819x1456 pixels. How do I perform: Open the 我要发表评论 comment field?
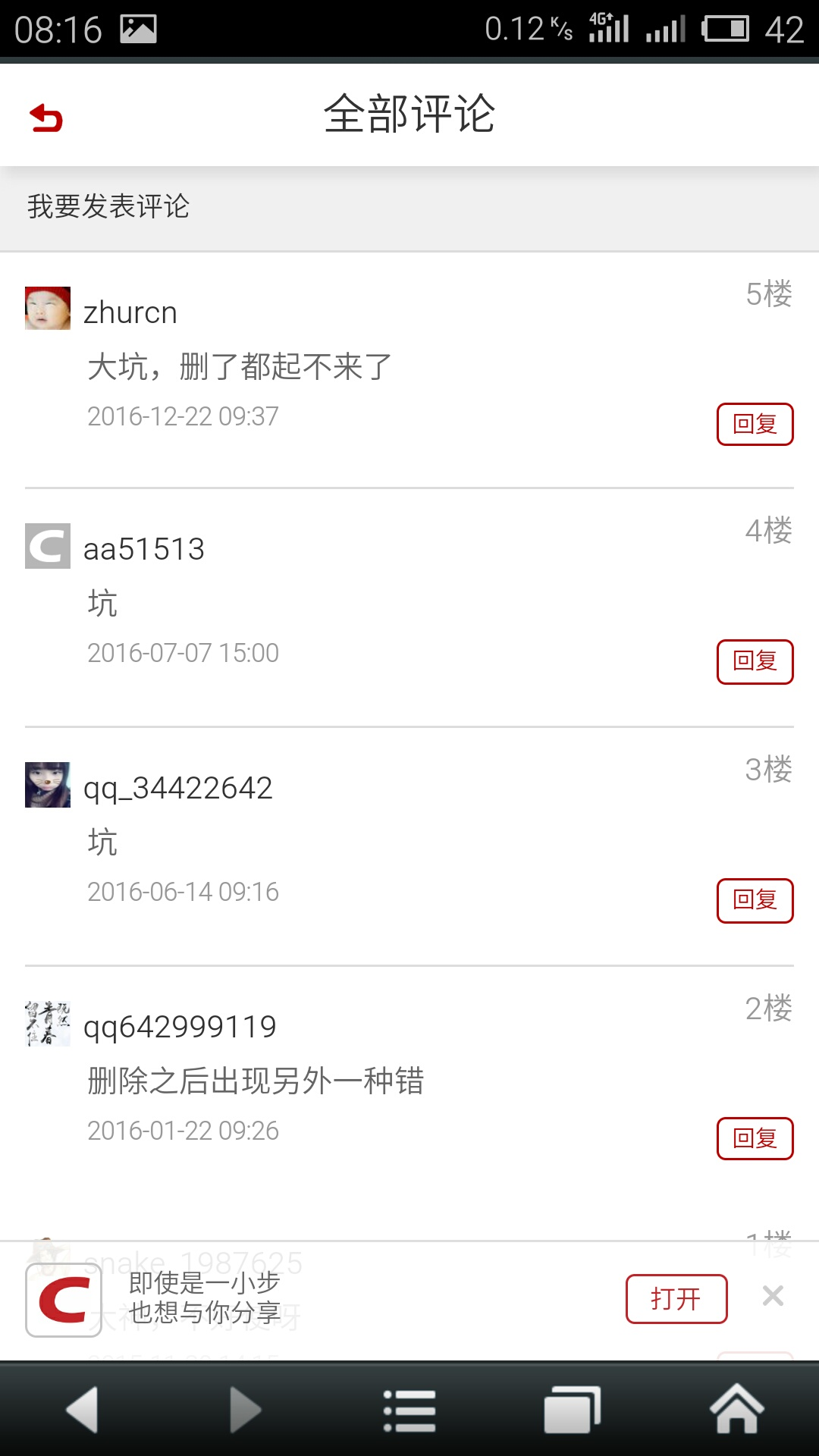409,207
